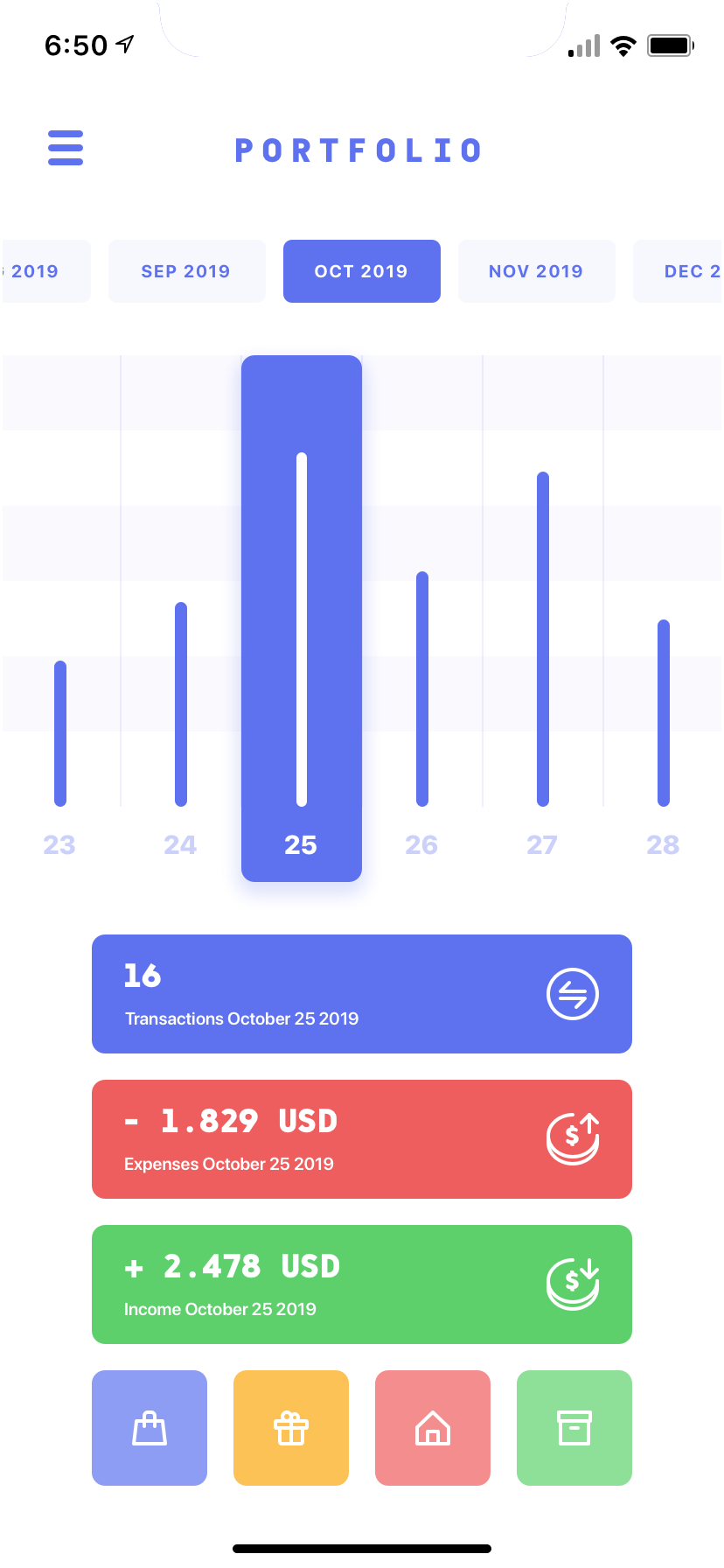
Task: Open the Expenses October 25 card
Action: 361,1139
